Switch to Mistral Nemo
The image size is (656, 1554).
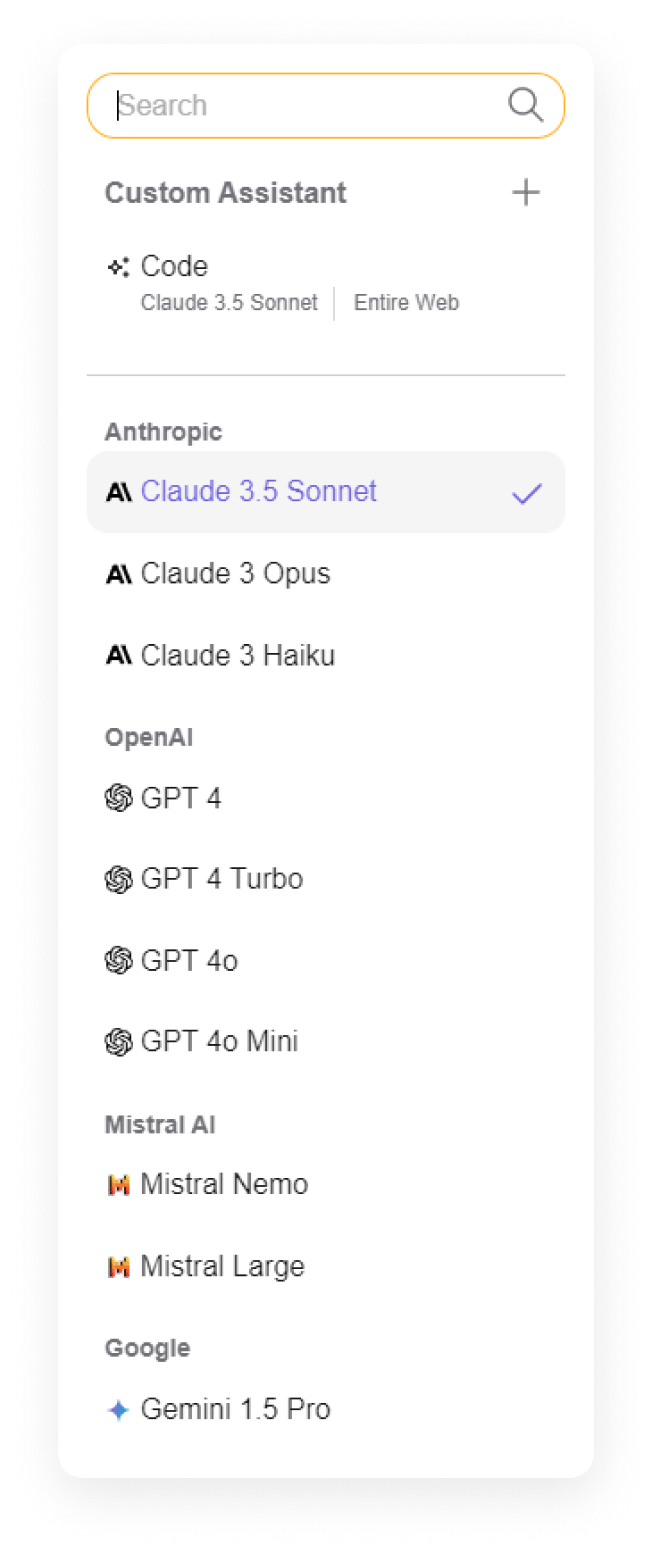[x=224, y=1185]
